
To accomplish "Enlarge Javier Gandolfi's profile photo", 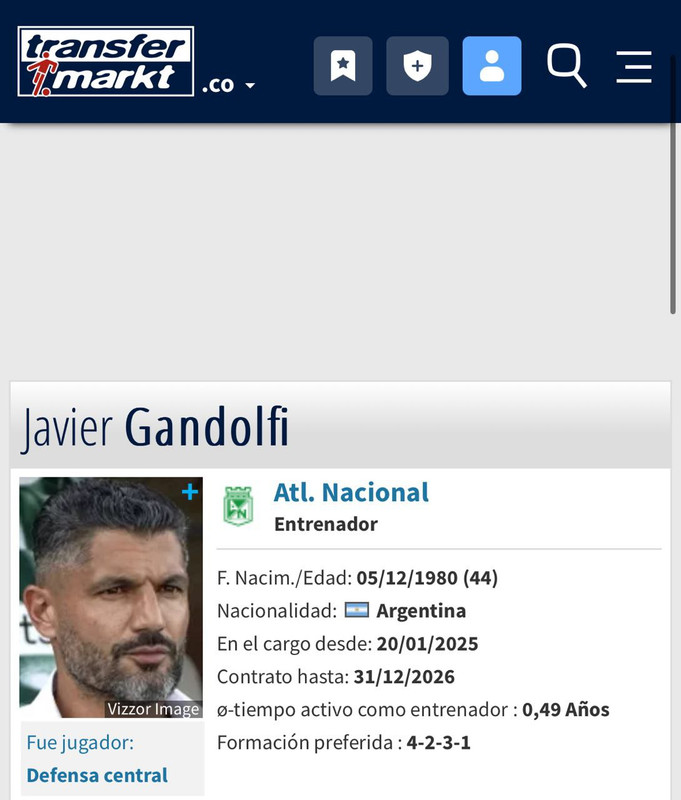I will coord(110,597).
